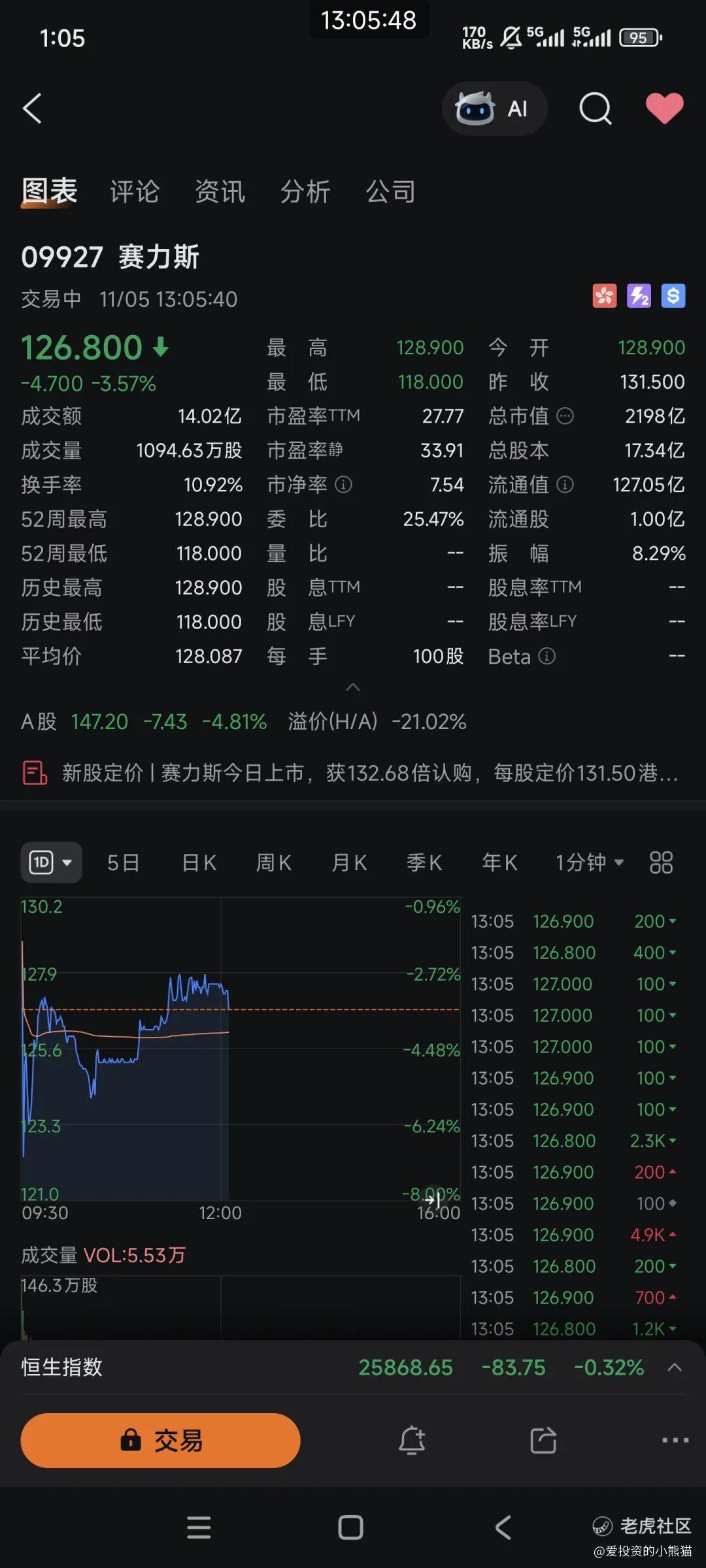Expand the 恒生指数 index bar
Viewport: 706px width, 1568px height.
[675, 1367]
